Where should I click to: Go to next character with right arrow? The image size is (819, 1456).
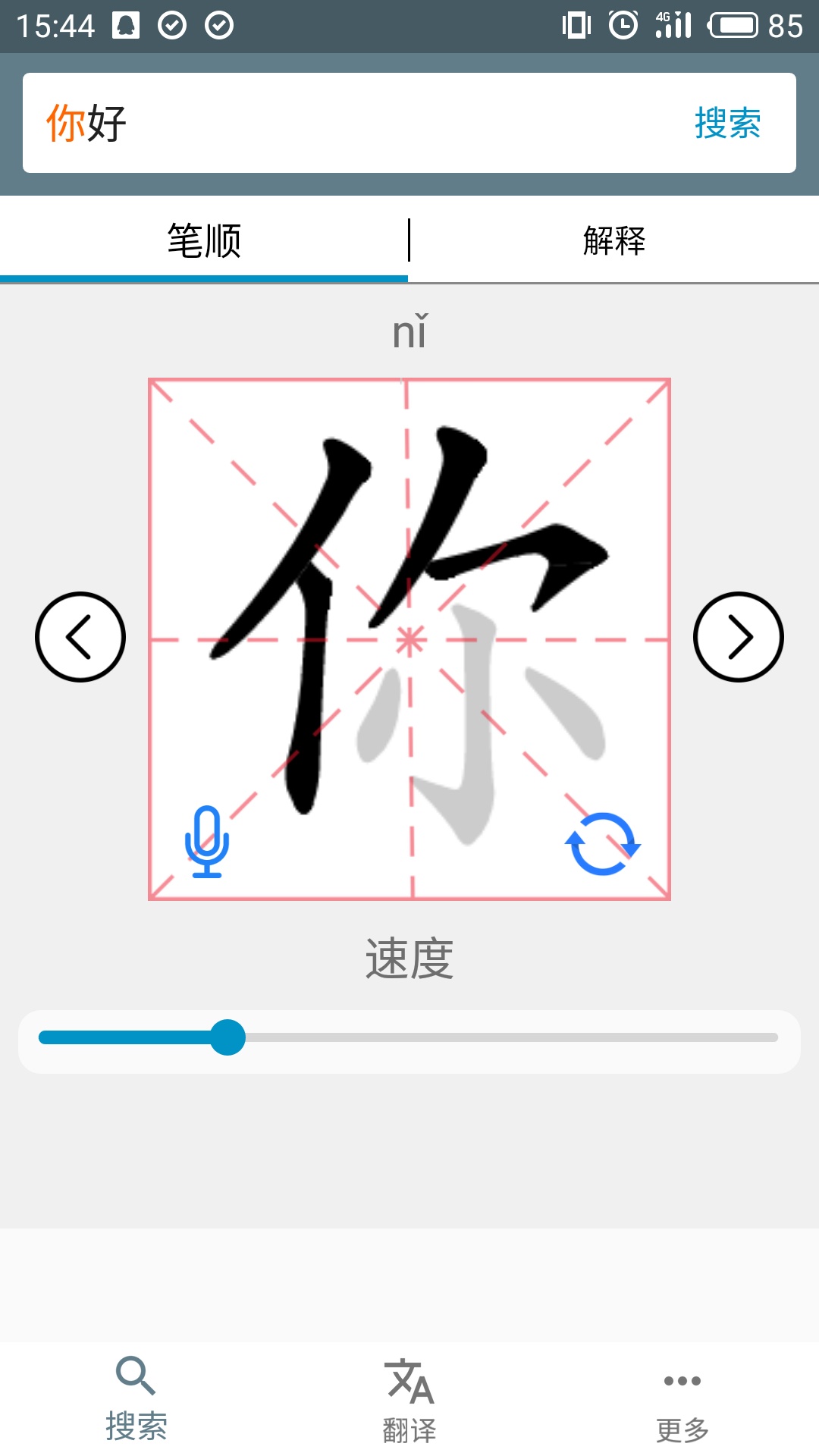click(739, 637)
